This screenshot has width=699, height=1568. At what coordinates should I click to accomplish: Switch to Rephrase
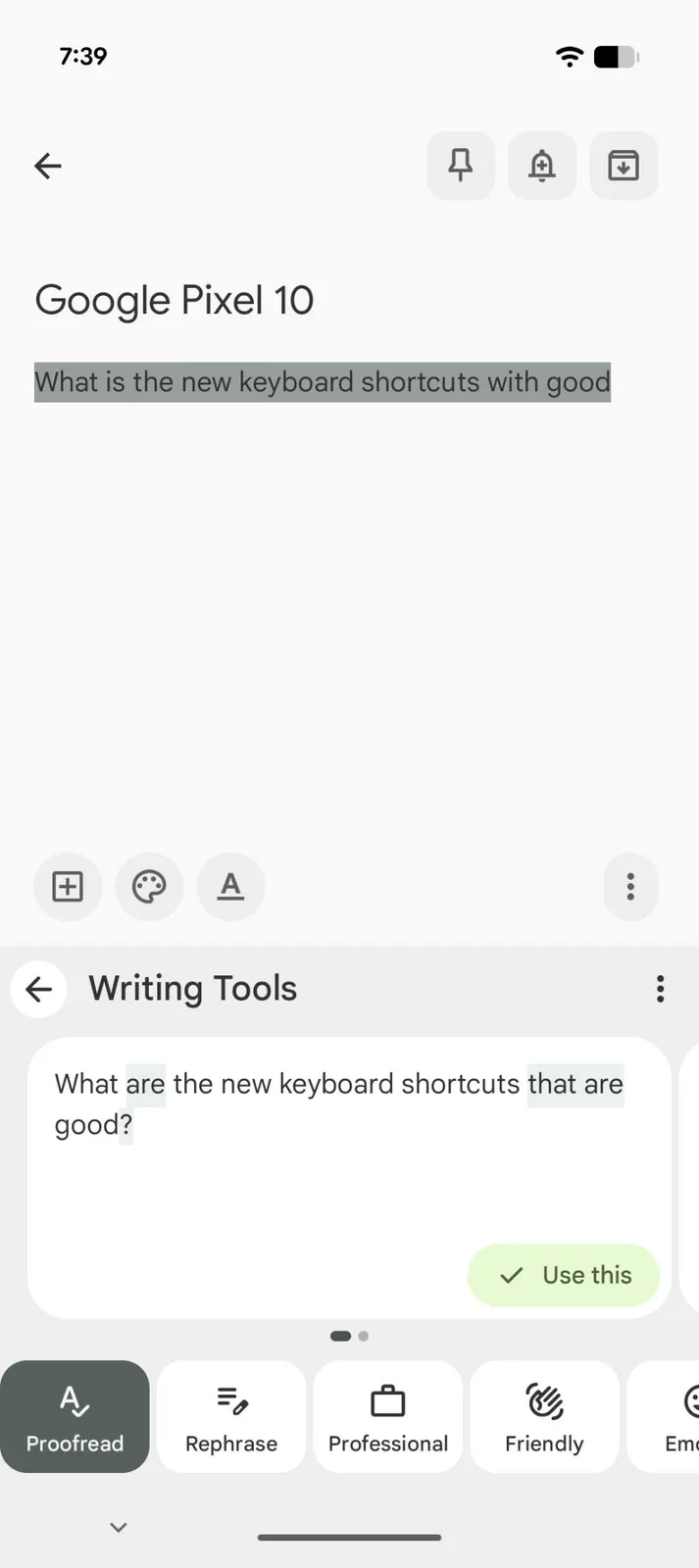click(x=231, y=1416)
